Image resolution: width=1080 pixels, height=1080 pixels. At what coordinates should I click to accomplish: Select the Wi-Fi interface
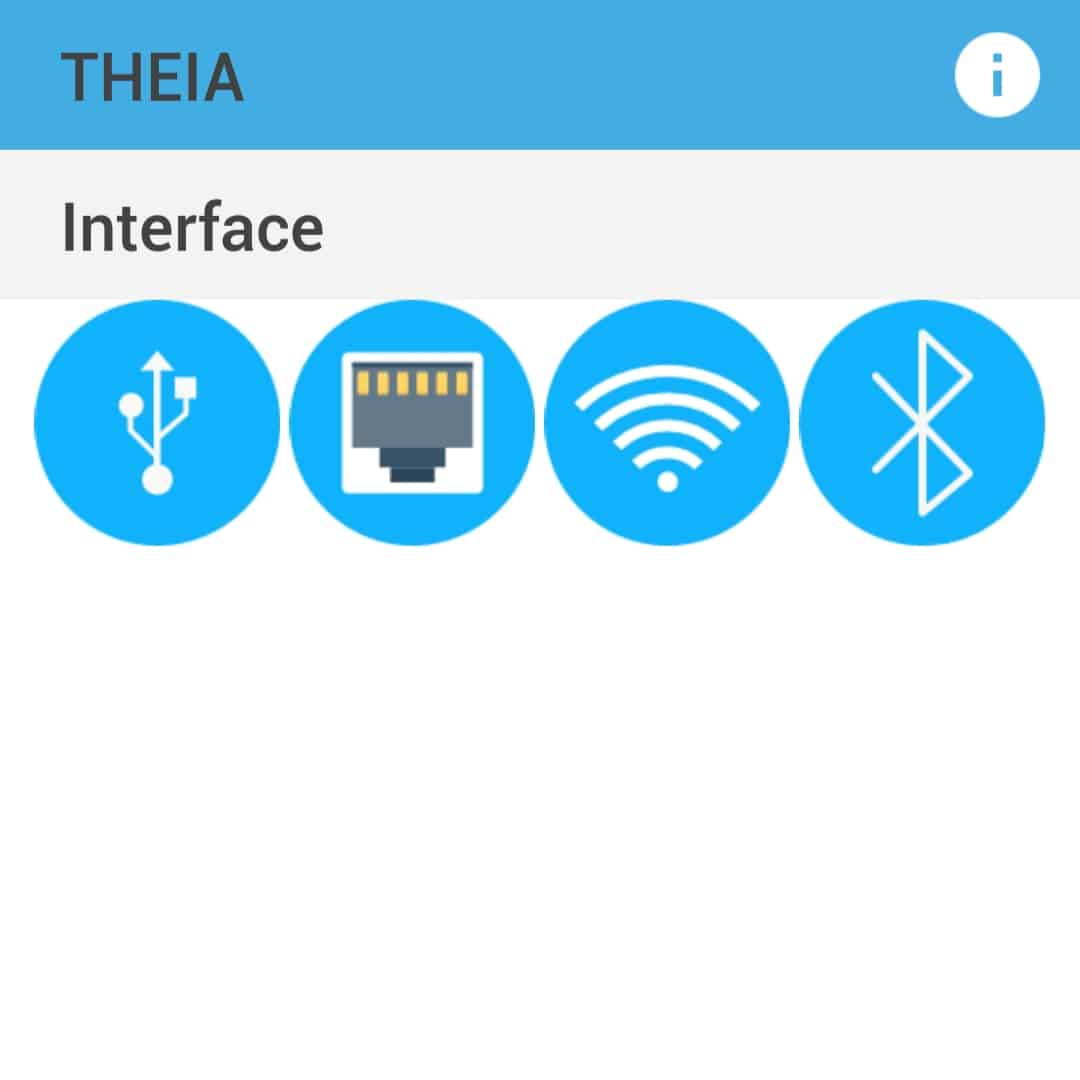pyautogui.click(x=667, y=423)
